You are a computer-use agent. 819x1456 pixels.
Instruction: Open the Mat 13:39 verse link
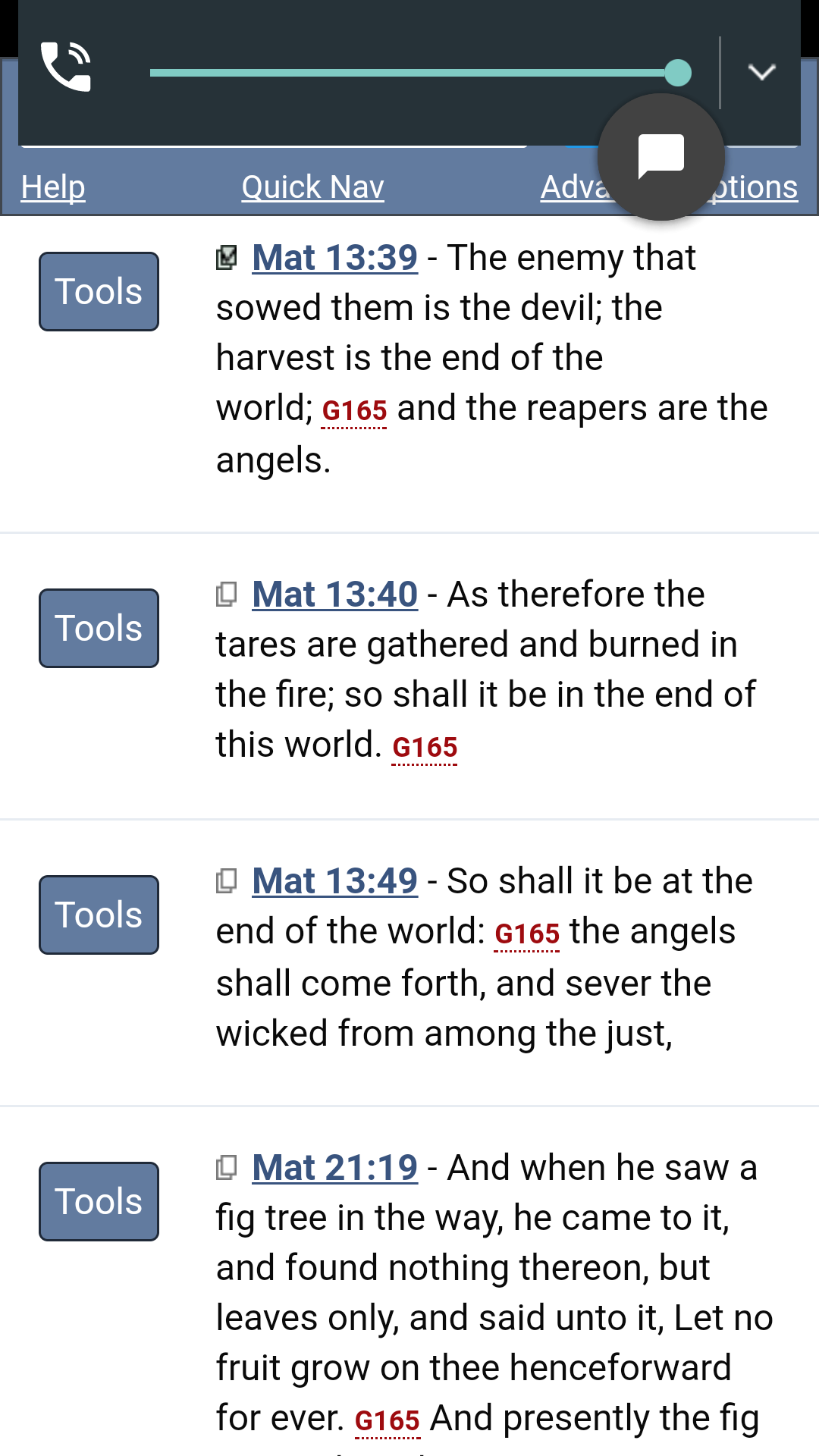point(334,258)
